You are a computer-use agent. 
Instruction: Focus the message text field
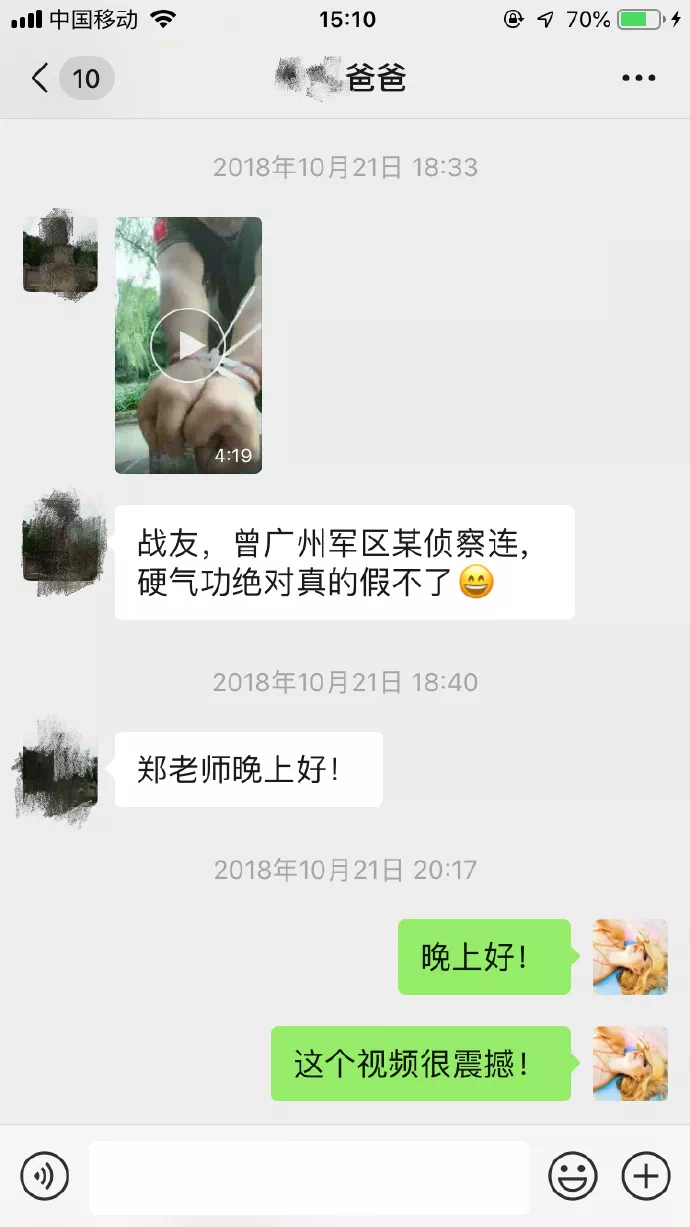pos(308,1177)
